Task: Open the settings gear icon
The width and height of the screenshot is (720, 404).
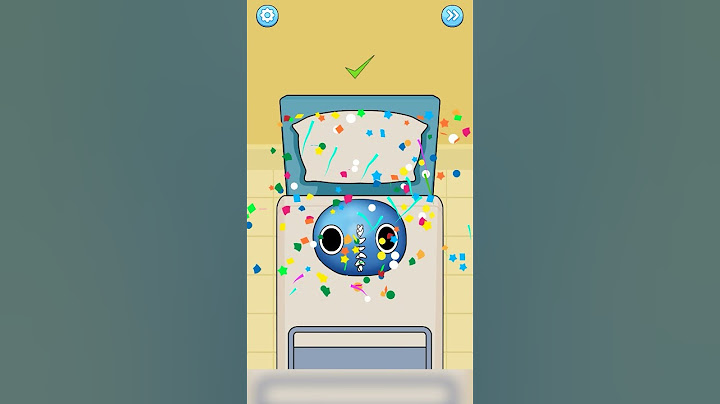Action: tap(267, 15)
